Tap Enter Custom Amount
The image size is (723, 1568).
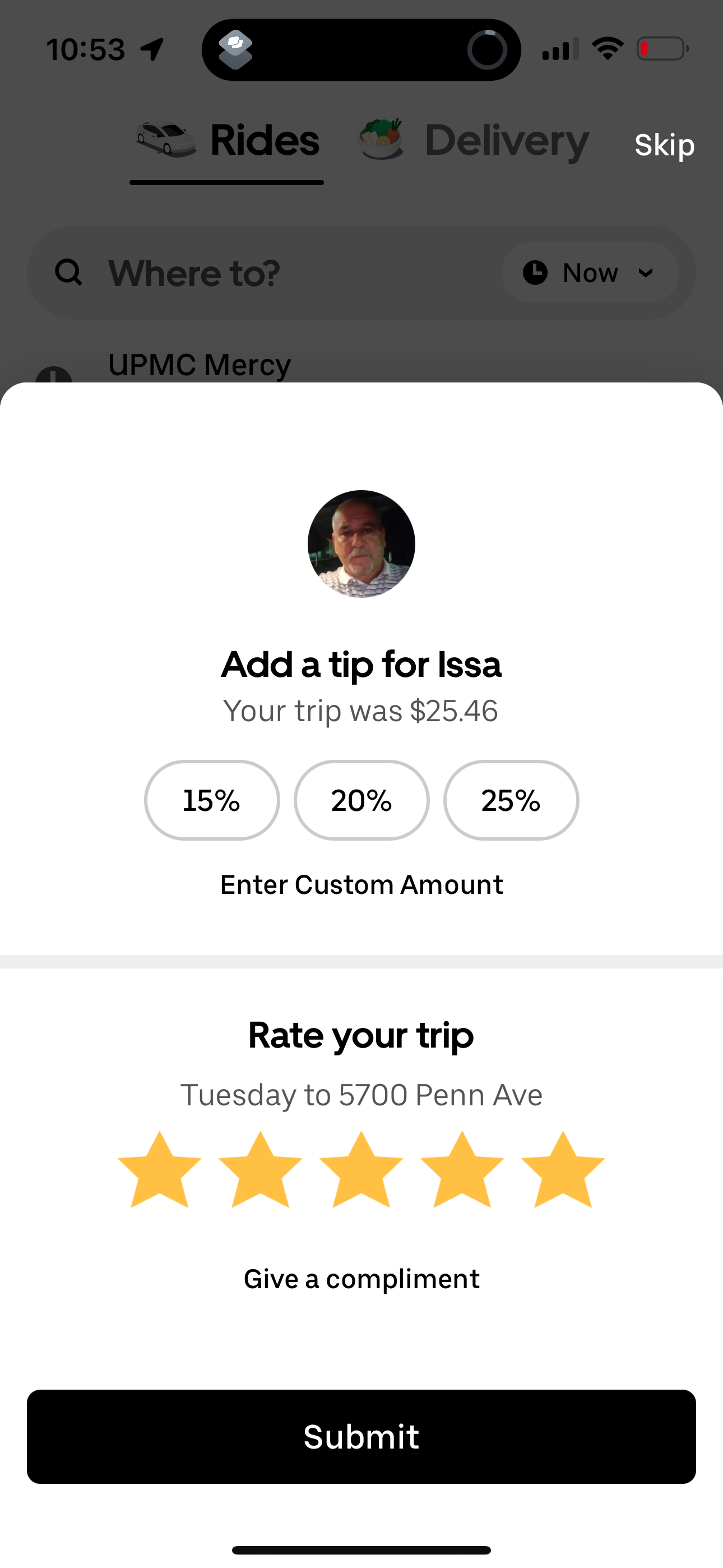361,884
